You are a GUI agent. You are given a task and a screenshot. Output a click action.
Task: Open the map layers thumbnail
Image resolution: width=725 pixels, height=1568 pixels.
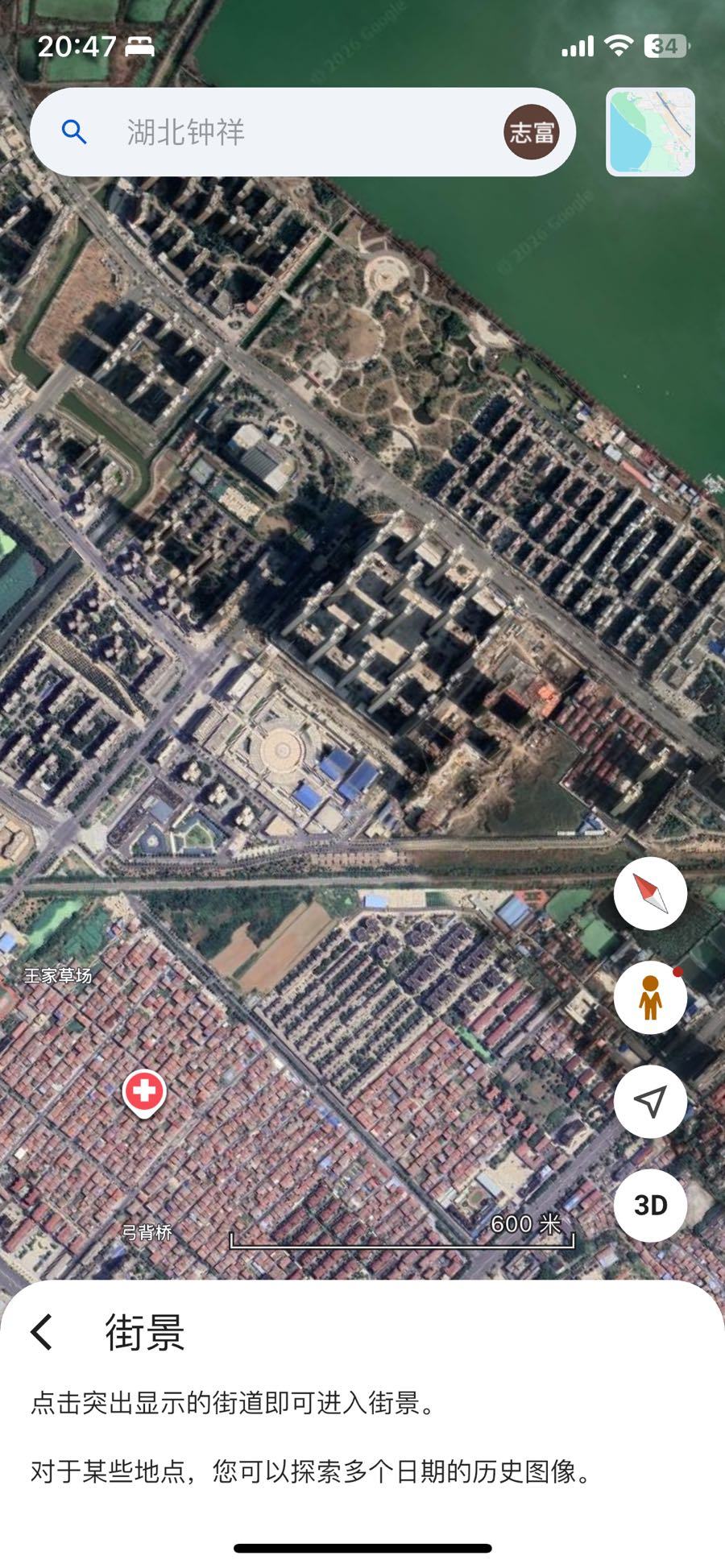pyautogui.click(x=650, y=132)
